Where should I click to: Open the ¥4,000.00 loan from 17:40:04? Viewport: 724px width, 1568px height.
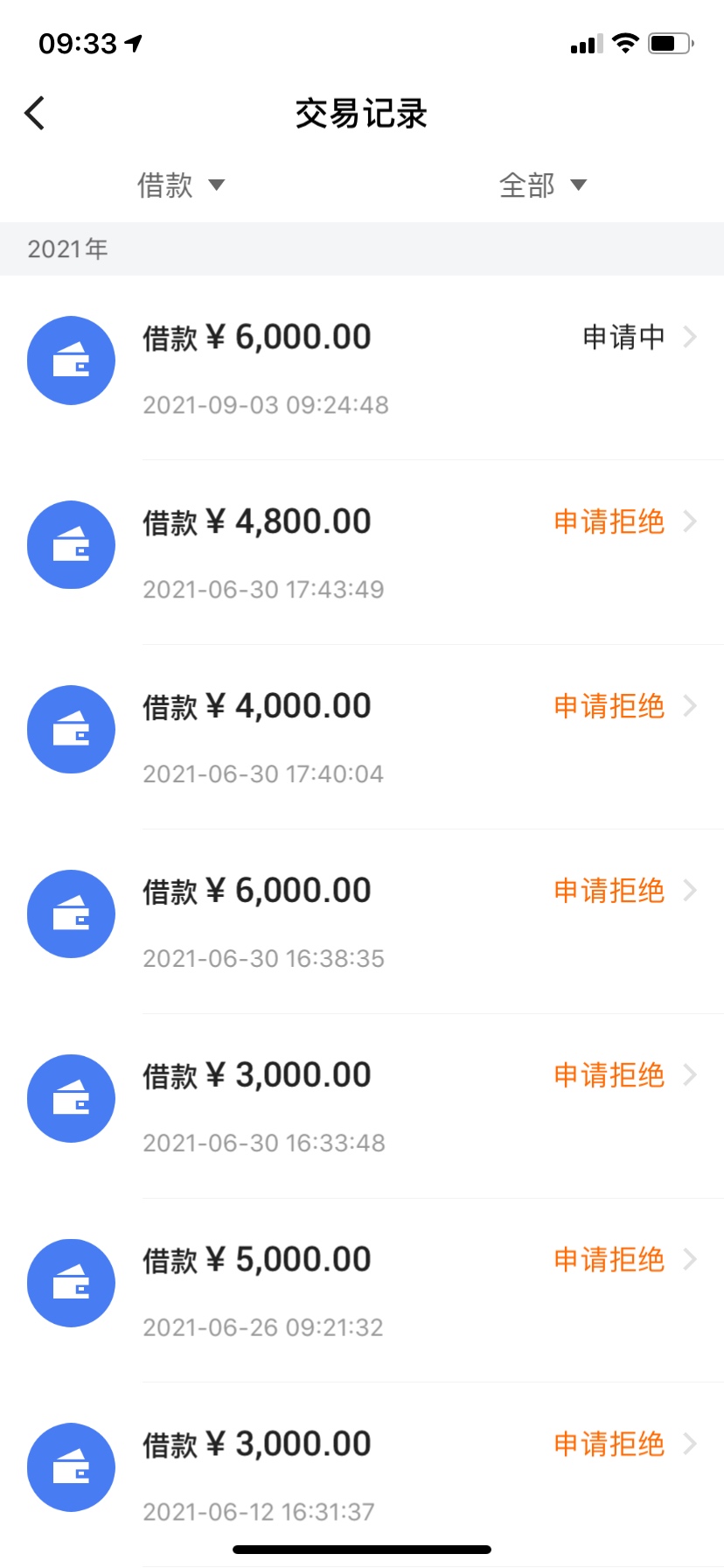(x=362, y=737)
